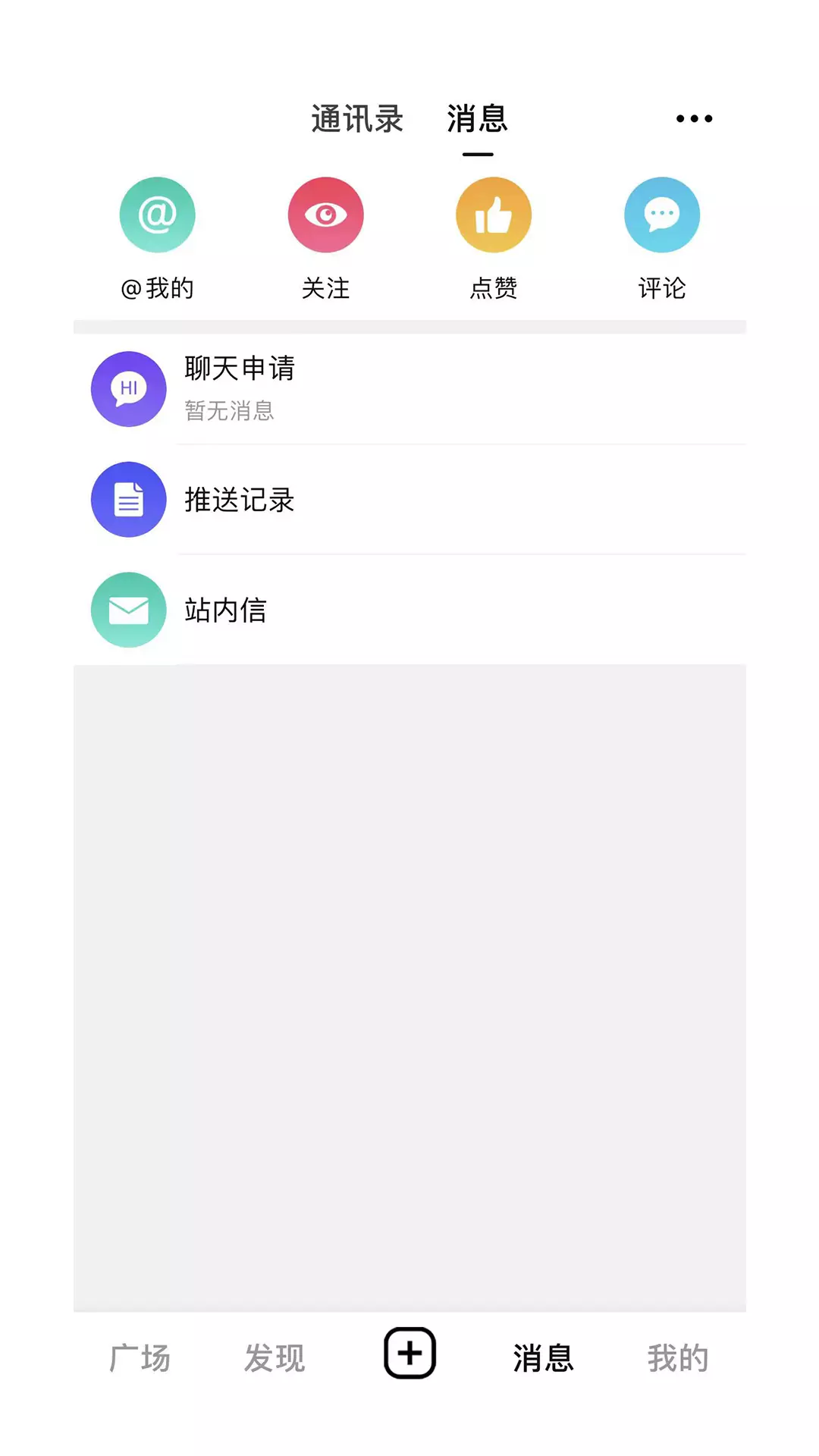Open the 关注 follow notifications

pos(325,239)
